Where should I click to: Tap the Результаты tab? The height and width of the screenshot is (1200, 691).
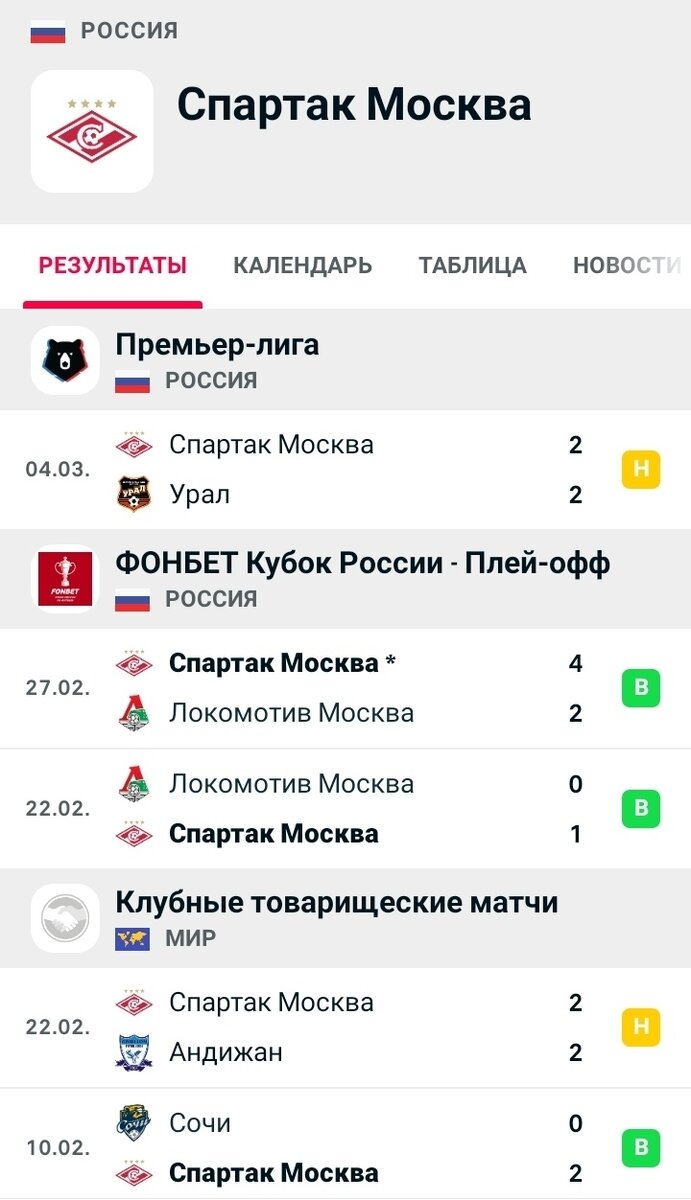113,265
